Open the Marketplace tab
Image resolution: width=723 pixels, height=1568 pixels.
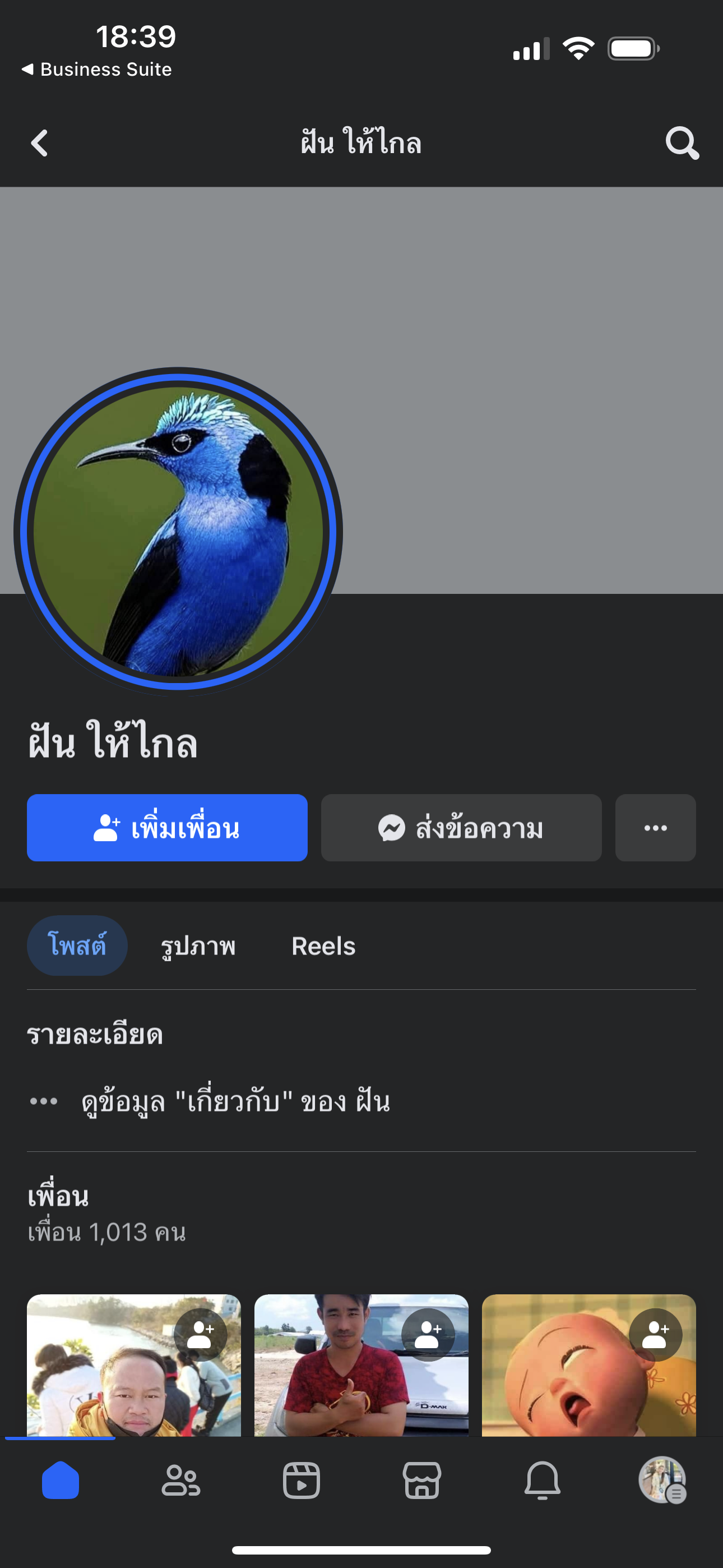pyautogui.click(x=421, y=1481)
